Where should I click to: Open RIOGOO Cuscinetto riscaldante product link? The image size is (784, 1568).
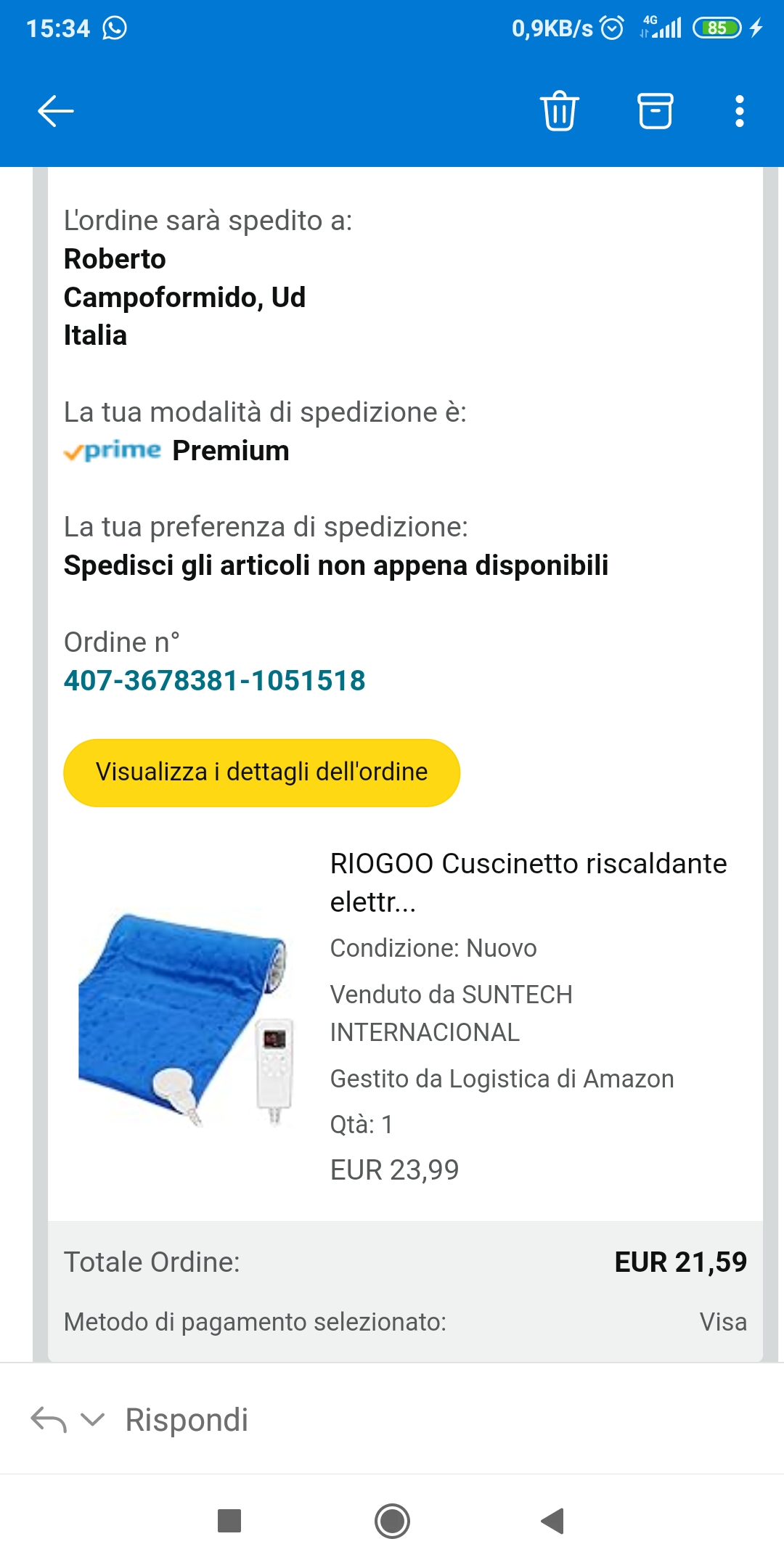(x=528, y=882)
